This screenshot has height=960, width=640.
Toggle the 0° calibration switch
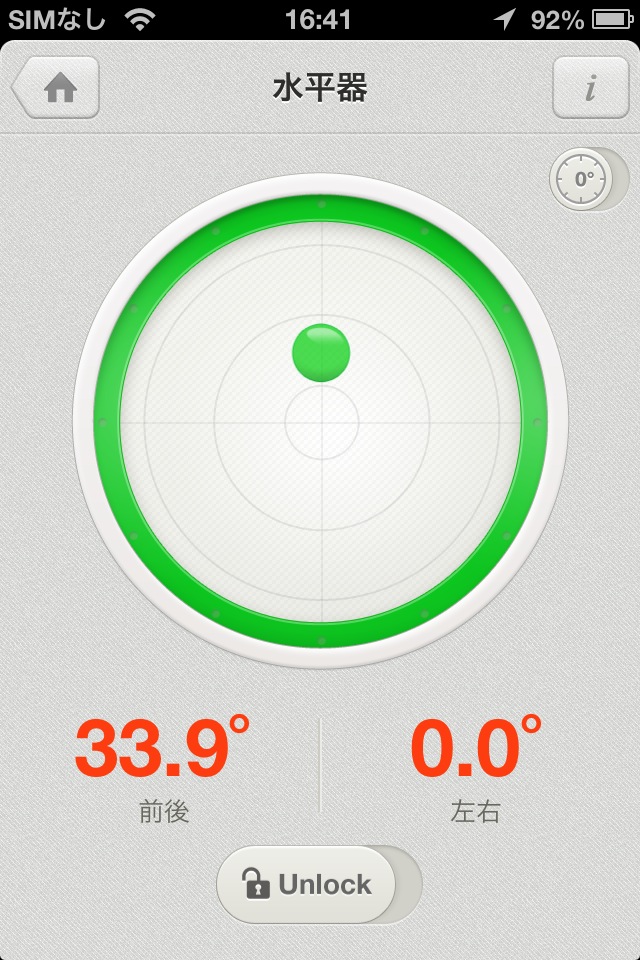587,181
